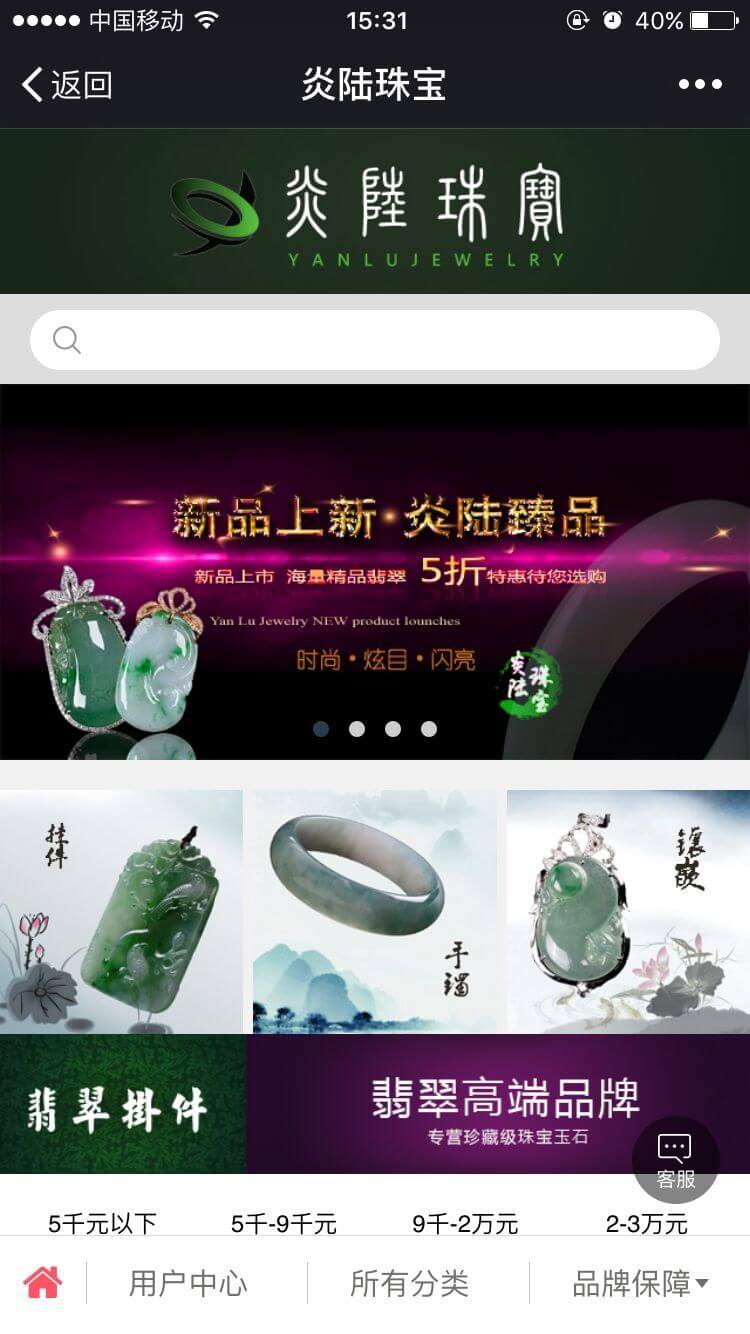
Task: Jump to the second banner slide dot
Action: coord(357,729)
